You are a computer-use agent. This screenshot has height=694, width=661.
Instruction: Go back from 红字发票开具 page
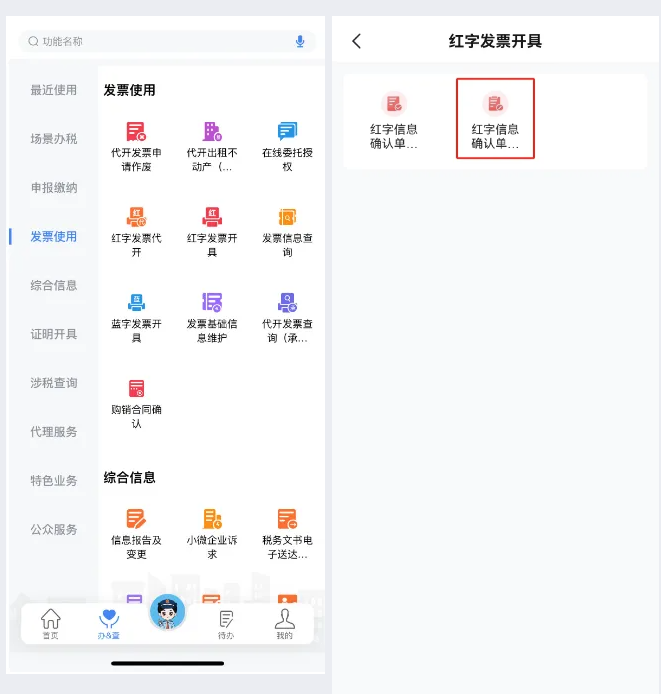click(x=357, y=41)
